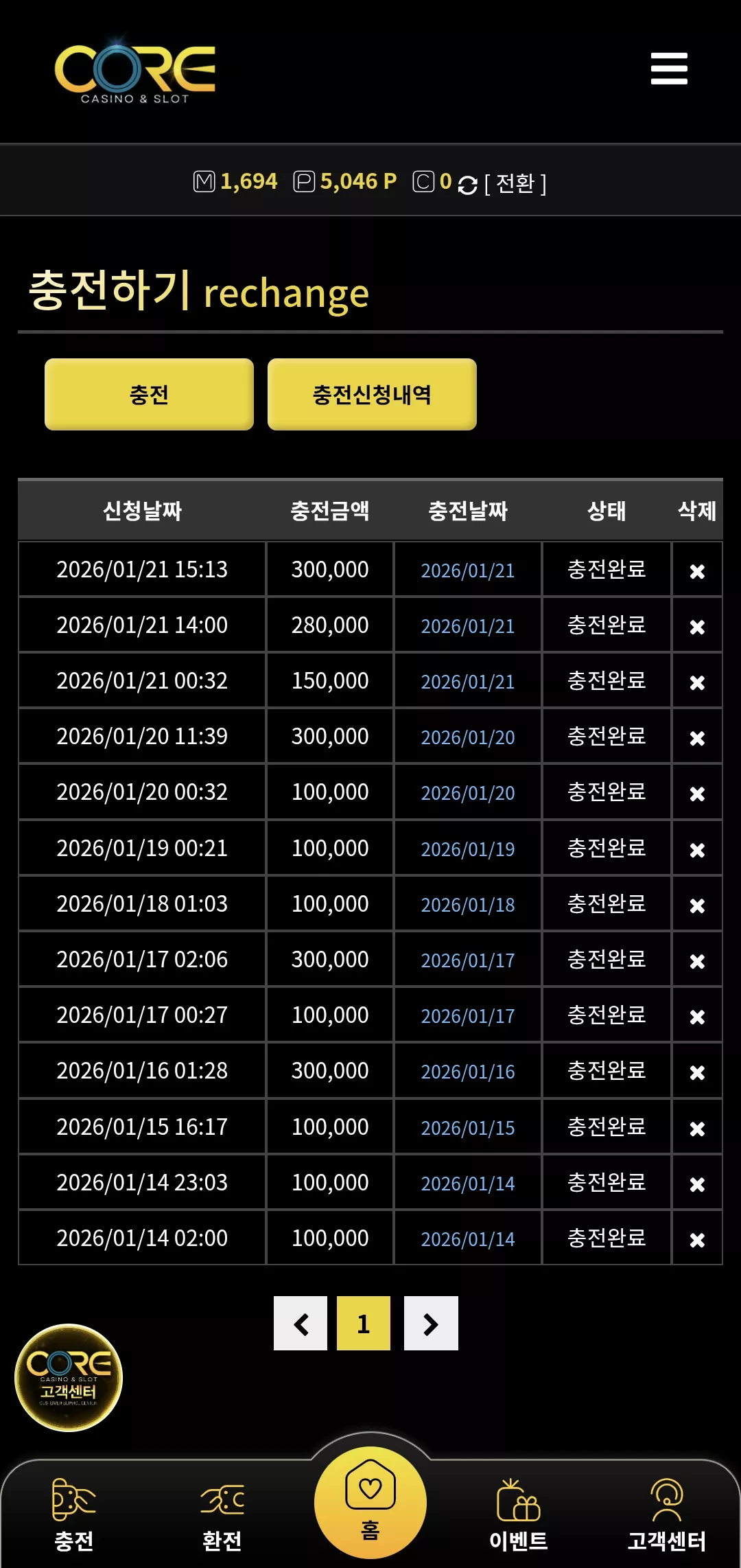Delete the 2026/01/17 02:06 recharge record

tap(697, 961)
